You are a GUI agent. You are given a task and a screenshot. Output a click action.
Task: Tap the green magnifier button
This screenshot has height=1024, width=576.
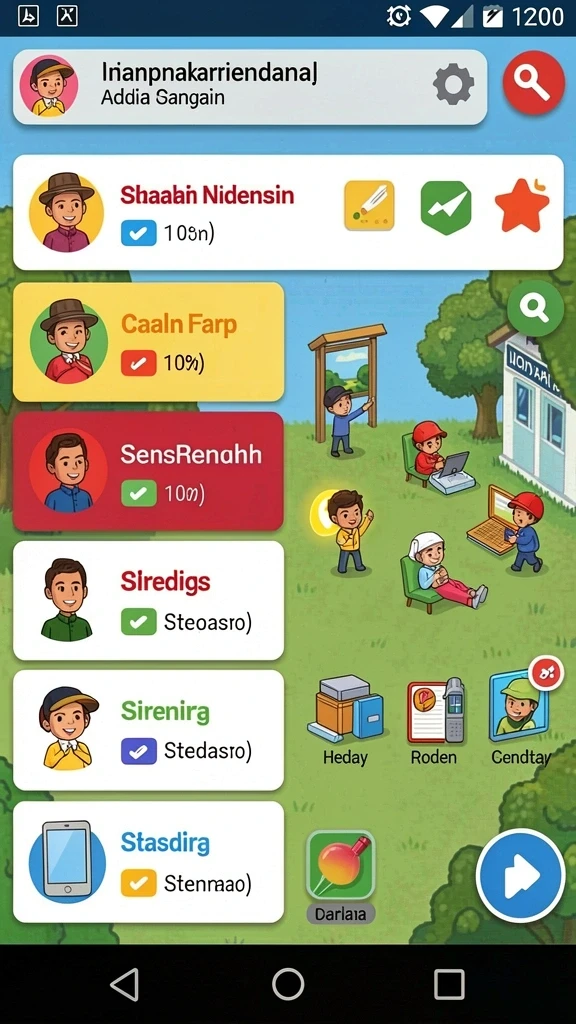pos(536,309)
